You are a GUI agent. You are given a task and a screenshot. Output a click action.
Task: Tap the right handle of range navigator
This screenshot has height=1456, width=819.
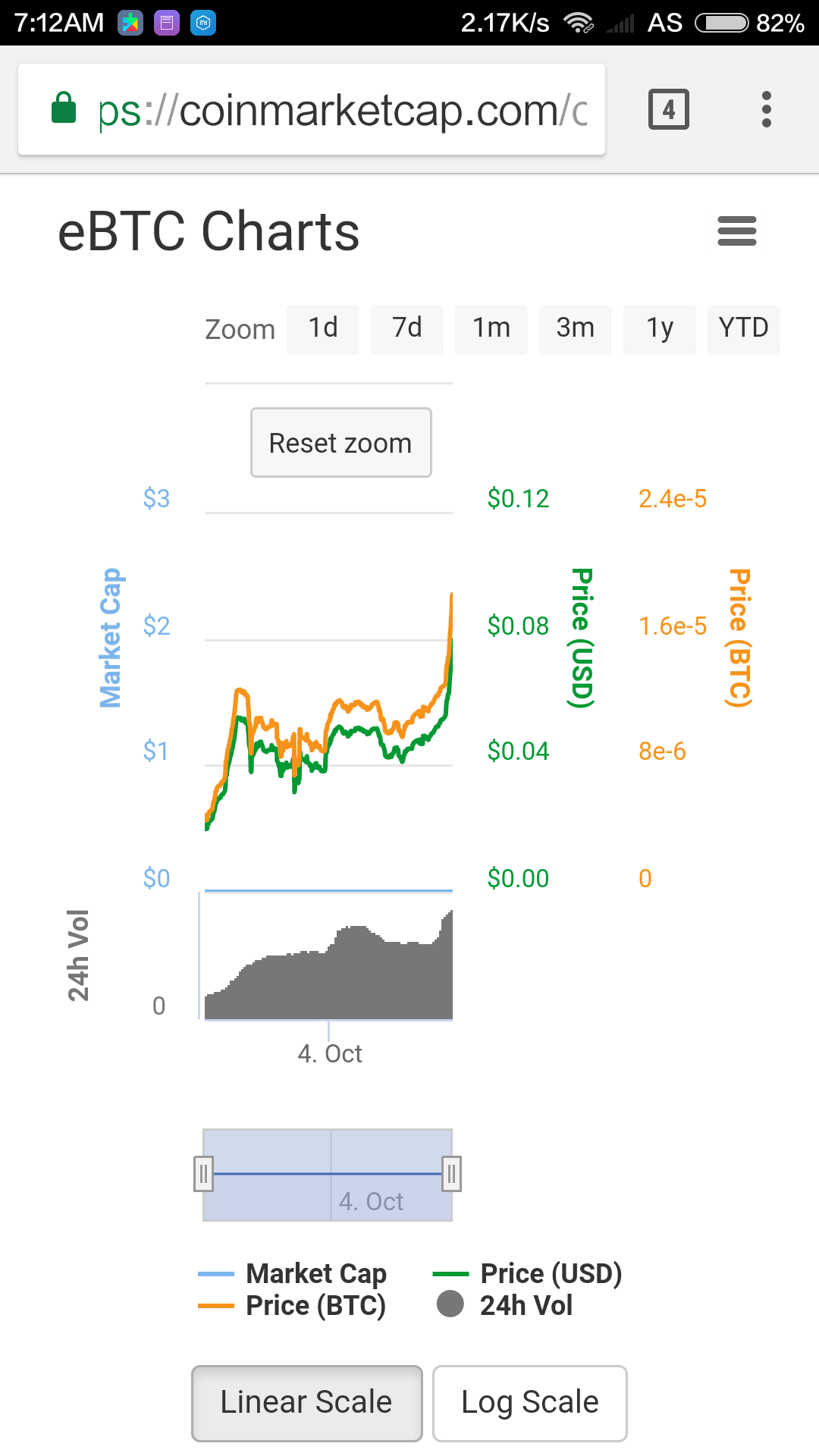451,1174
